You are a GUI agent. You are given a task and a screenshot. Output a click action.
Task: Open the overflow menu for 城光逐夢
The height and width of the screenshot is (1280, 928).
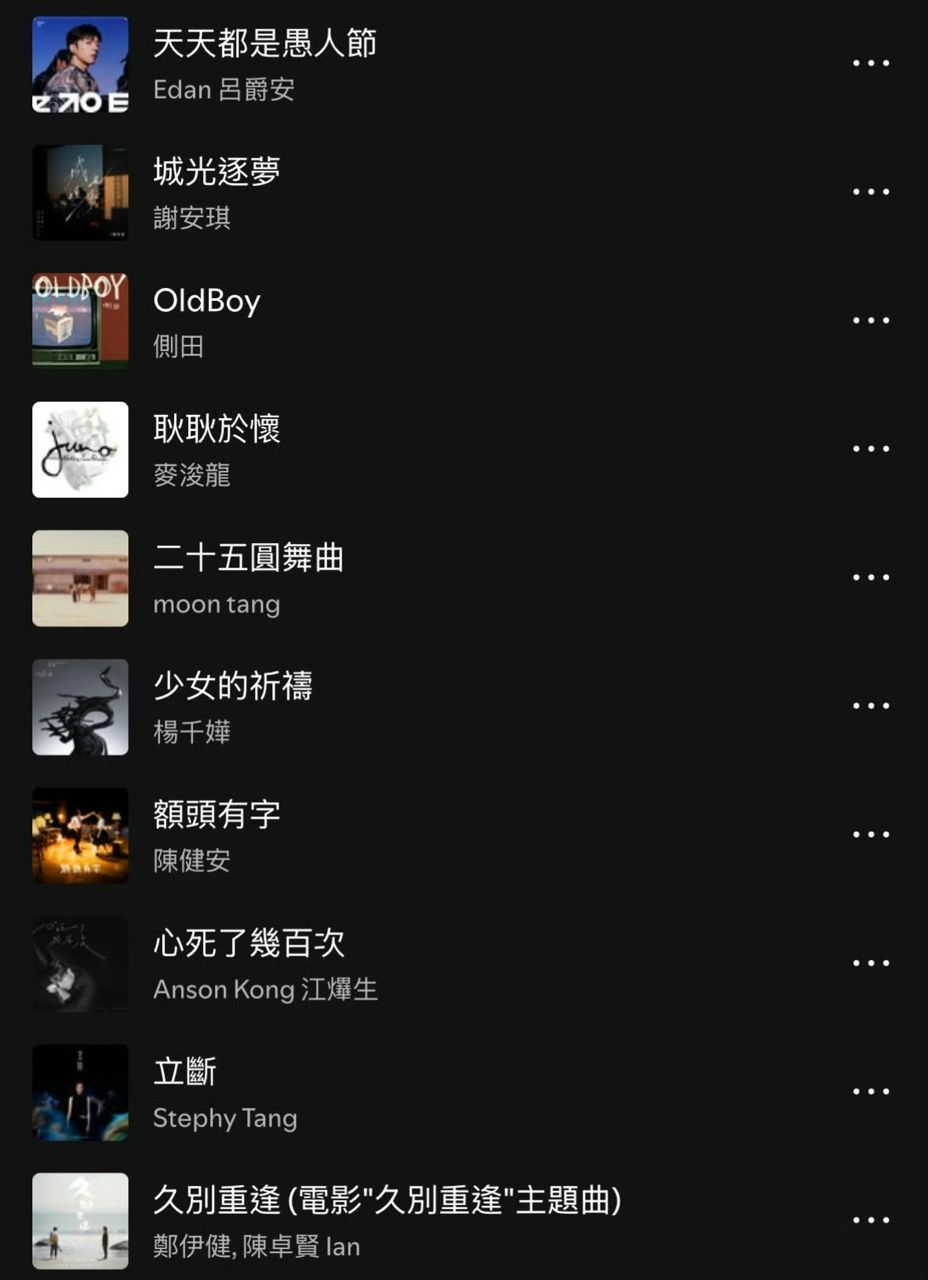(870, 192)
